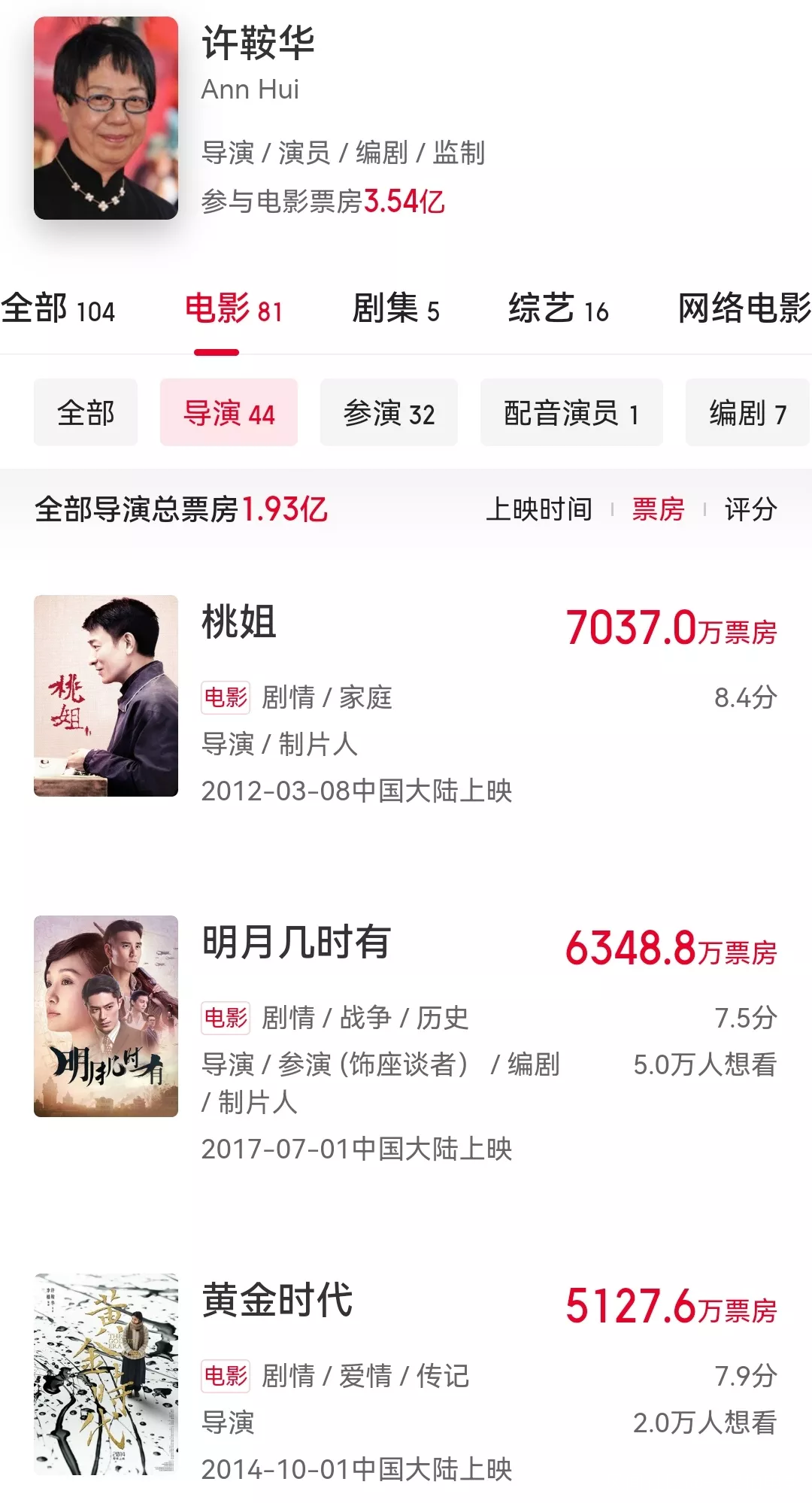The width and height of the screenshot is (812, 1503).
Task: Switch to the 剧集 5 tab
Action: pos(395,309)
